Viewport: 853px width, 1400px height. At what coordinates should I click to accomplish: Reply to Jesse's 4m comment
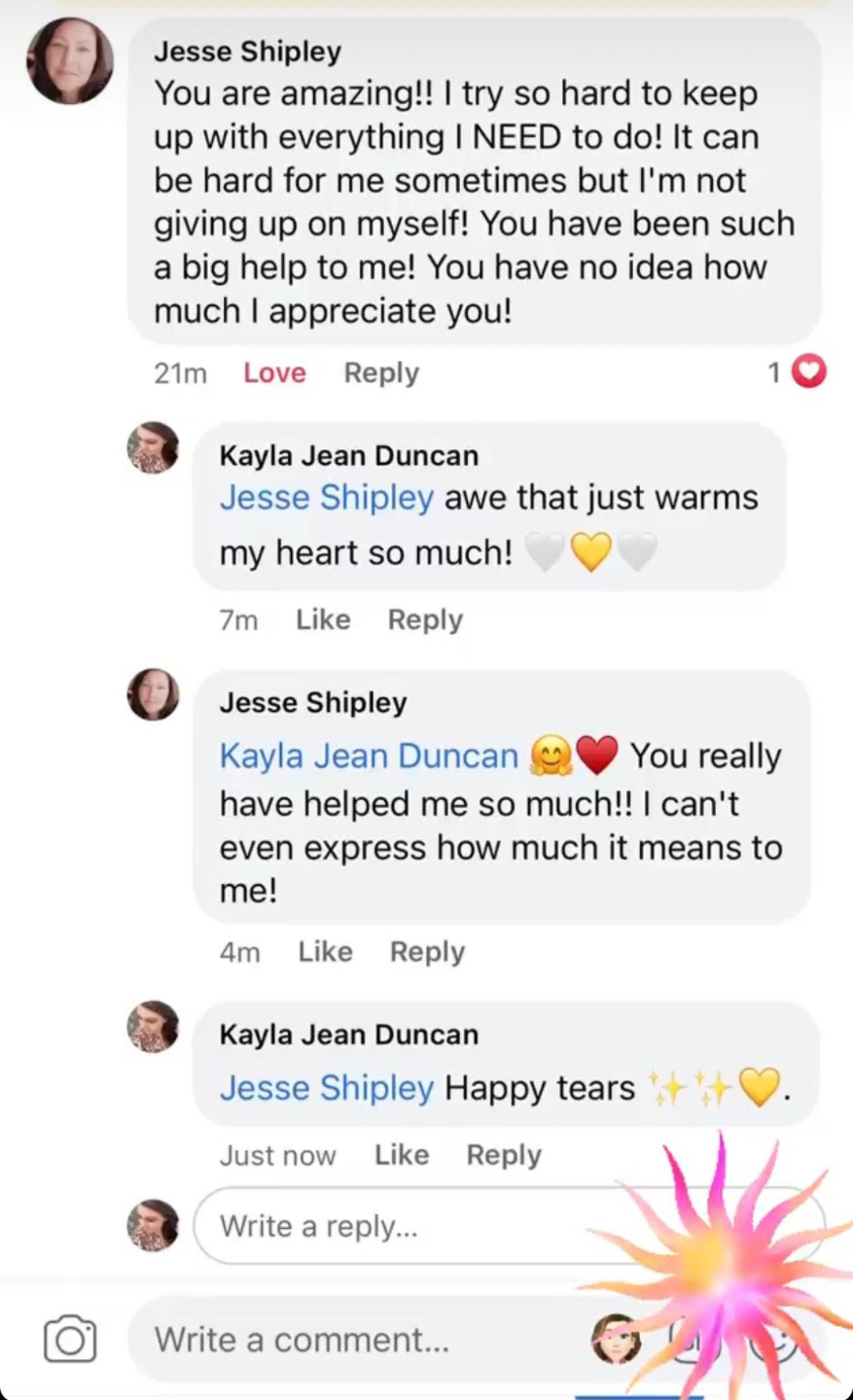pyautogui.click(x=427, y=952)
